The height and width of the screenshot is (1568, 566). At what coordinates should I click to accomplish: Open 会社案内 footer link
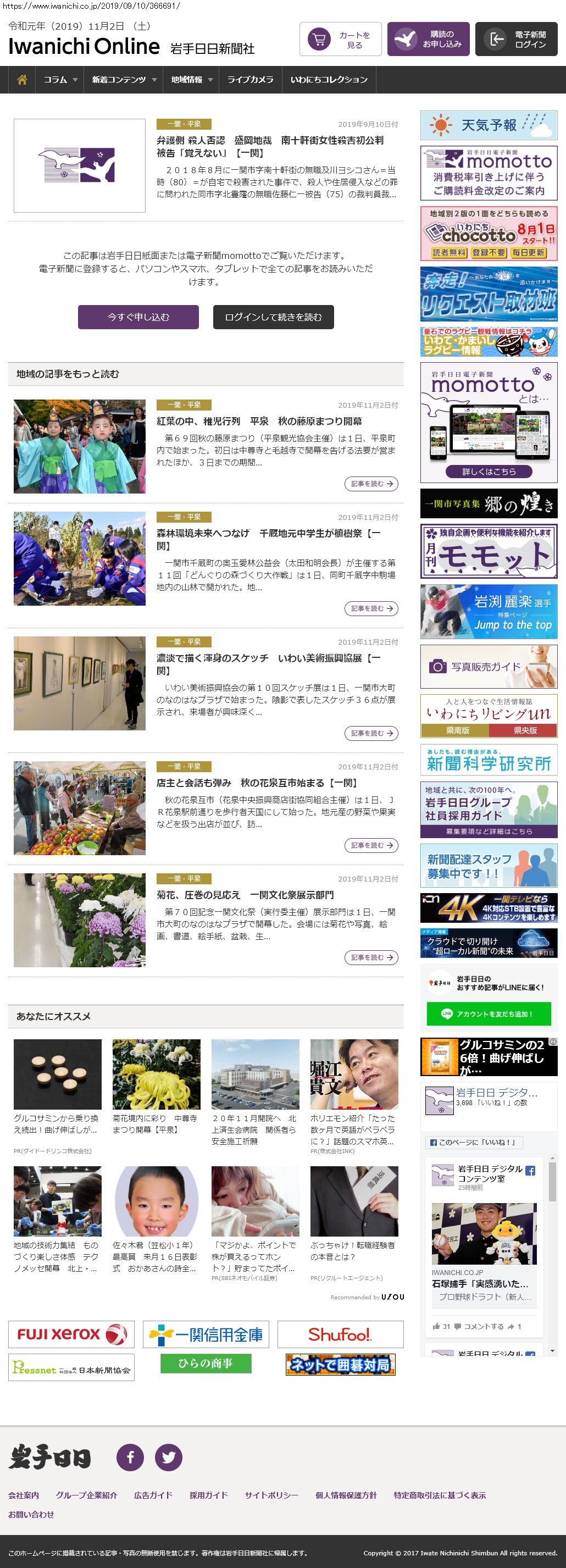click(23, 1495)
